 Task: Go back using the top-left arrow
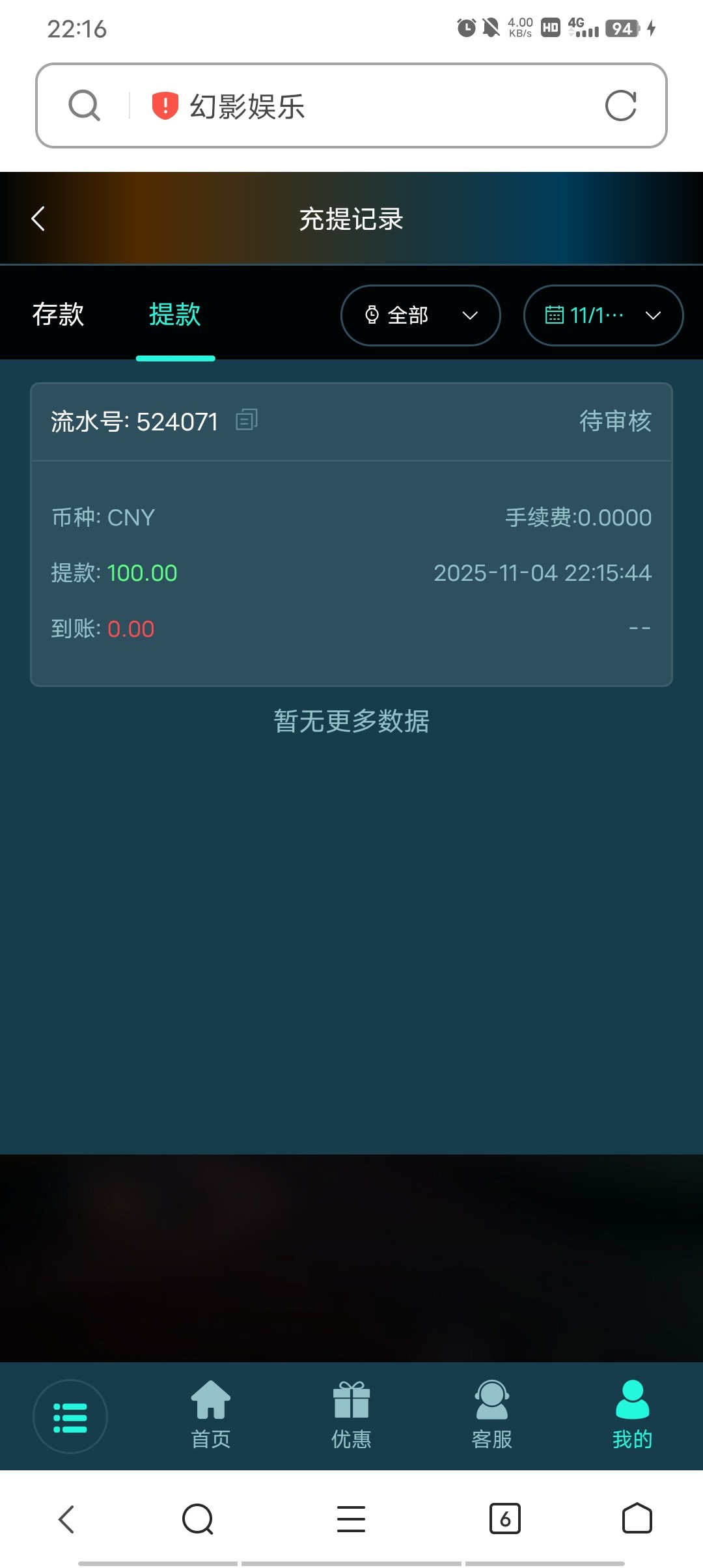pyautogui.click(x=37, y=219)
